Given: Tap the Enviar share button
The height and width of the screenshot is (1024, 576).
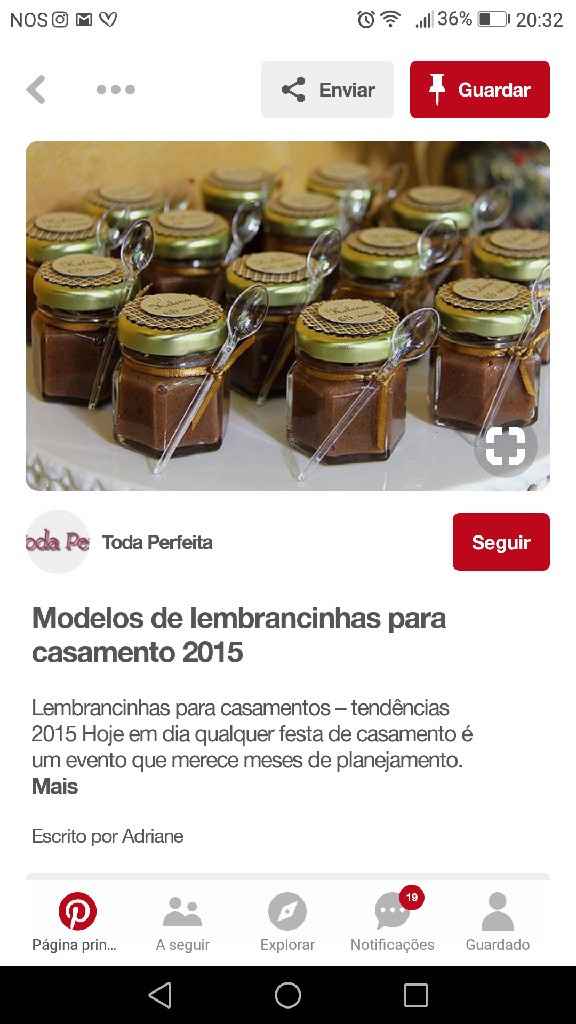Looking at the screenshot, I should pyautogui.click(x=327, y=89).
